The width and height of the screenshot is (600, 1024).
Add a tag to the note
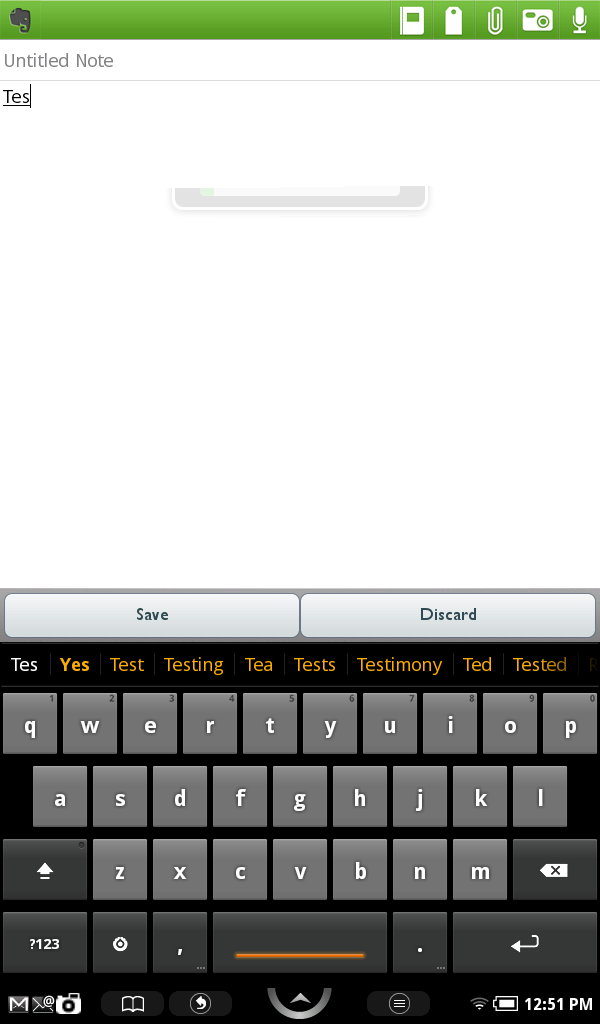click(454, 20)
